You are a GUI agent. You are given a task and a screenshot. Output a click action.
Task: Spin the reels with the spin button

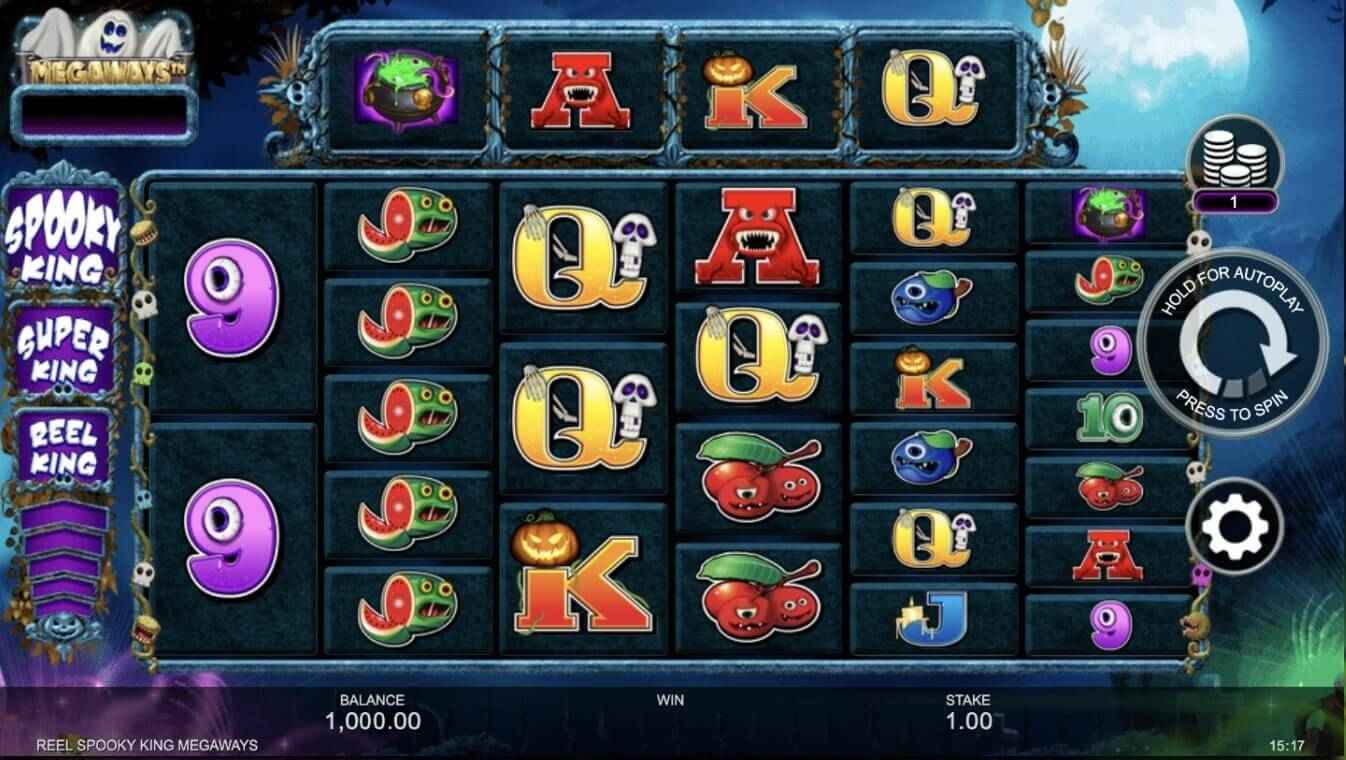tap(1232, 343)
